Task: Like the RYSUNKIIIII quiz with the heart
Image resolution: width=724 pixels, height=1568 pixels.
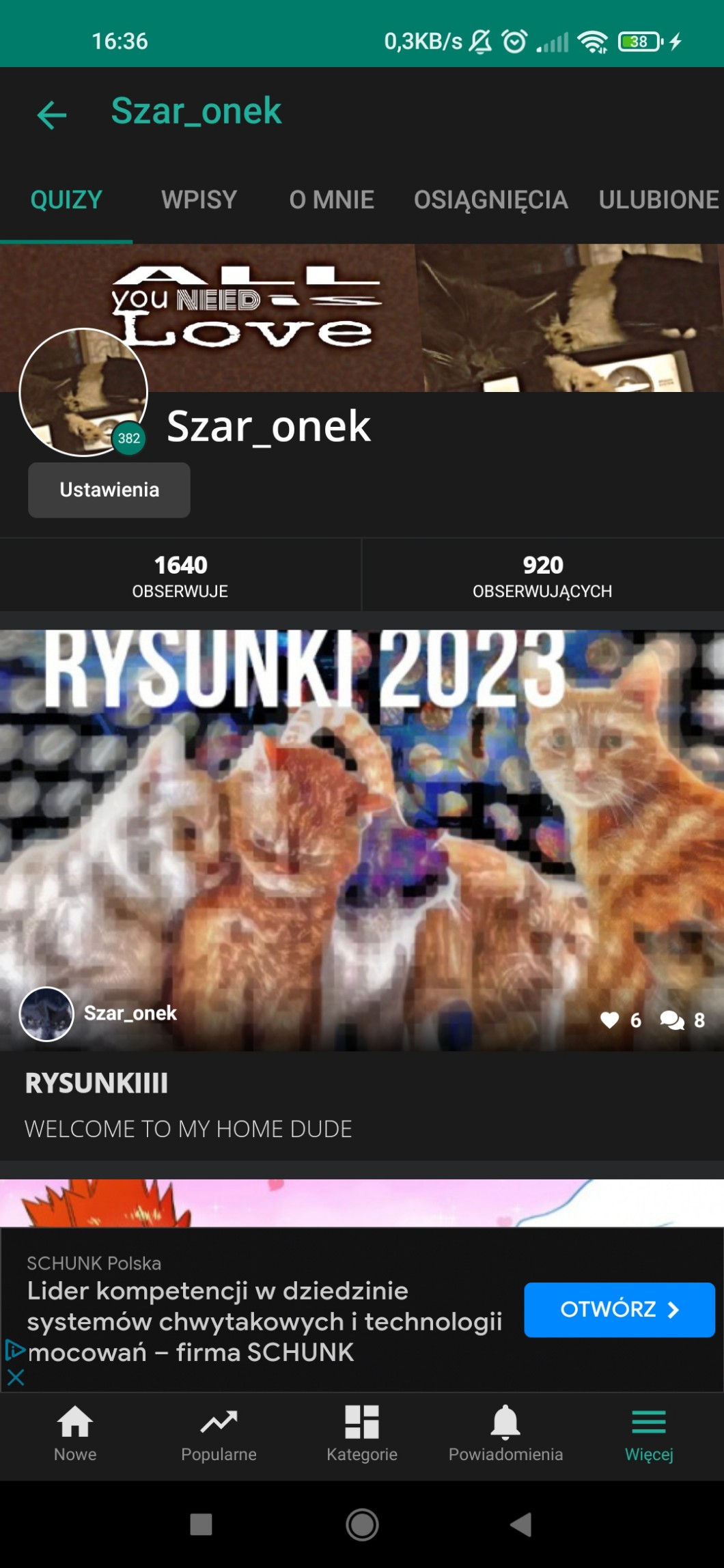Action: coord(610,1020)
